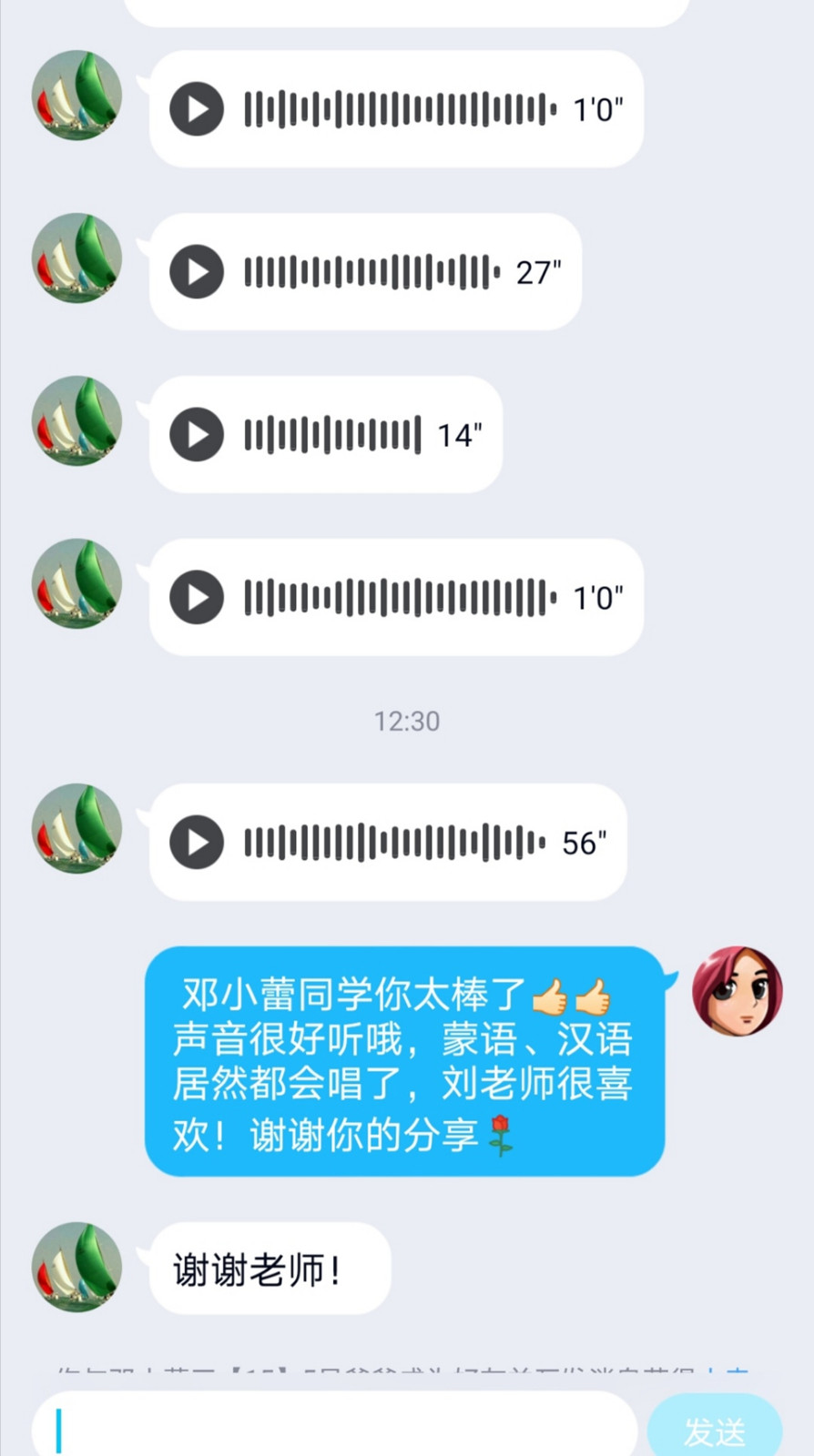Play the 1'0" voice message just above 12:30
814x1456 pixels.
tap(197, 598)
